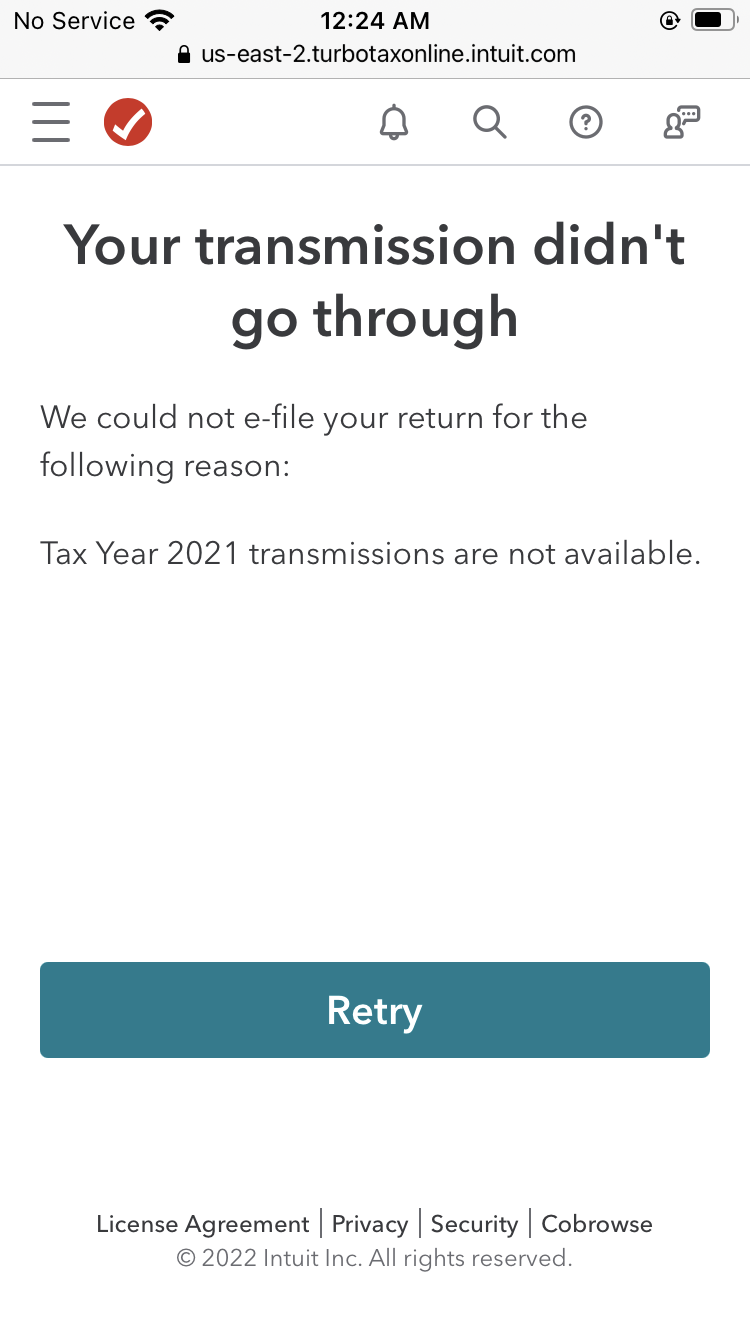
Task: Open the search icon
Action: (489, 122)
